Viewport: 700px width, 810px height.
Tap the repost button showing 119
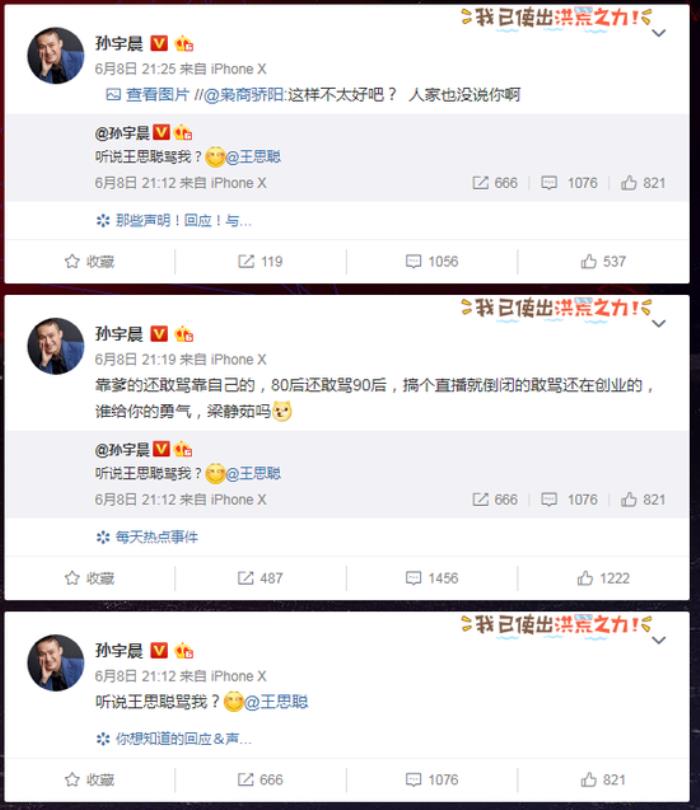(260, 261)
